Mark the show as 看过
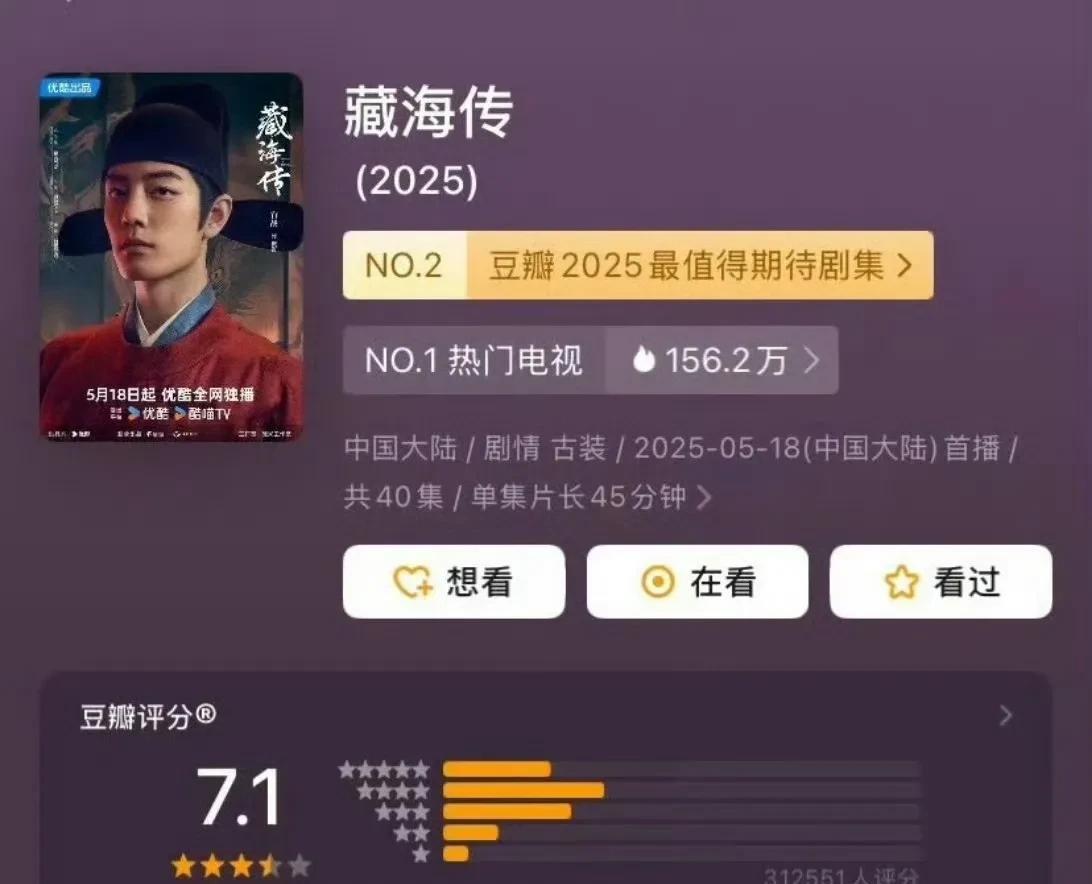The width and height of the screenshot is (1092, 884). tap(940, 582)
